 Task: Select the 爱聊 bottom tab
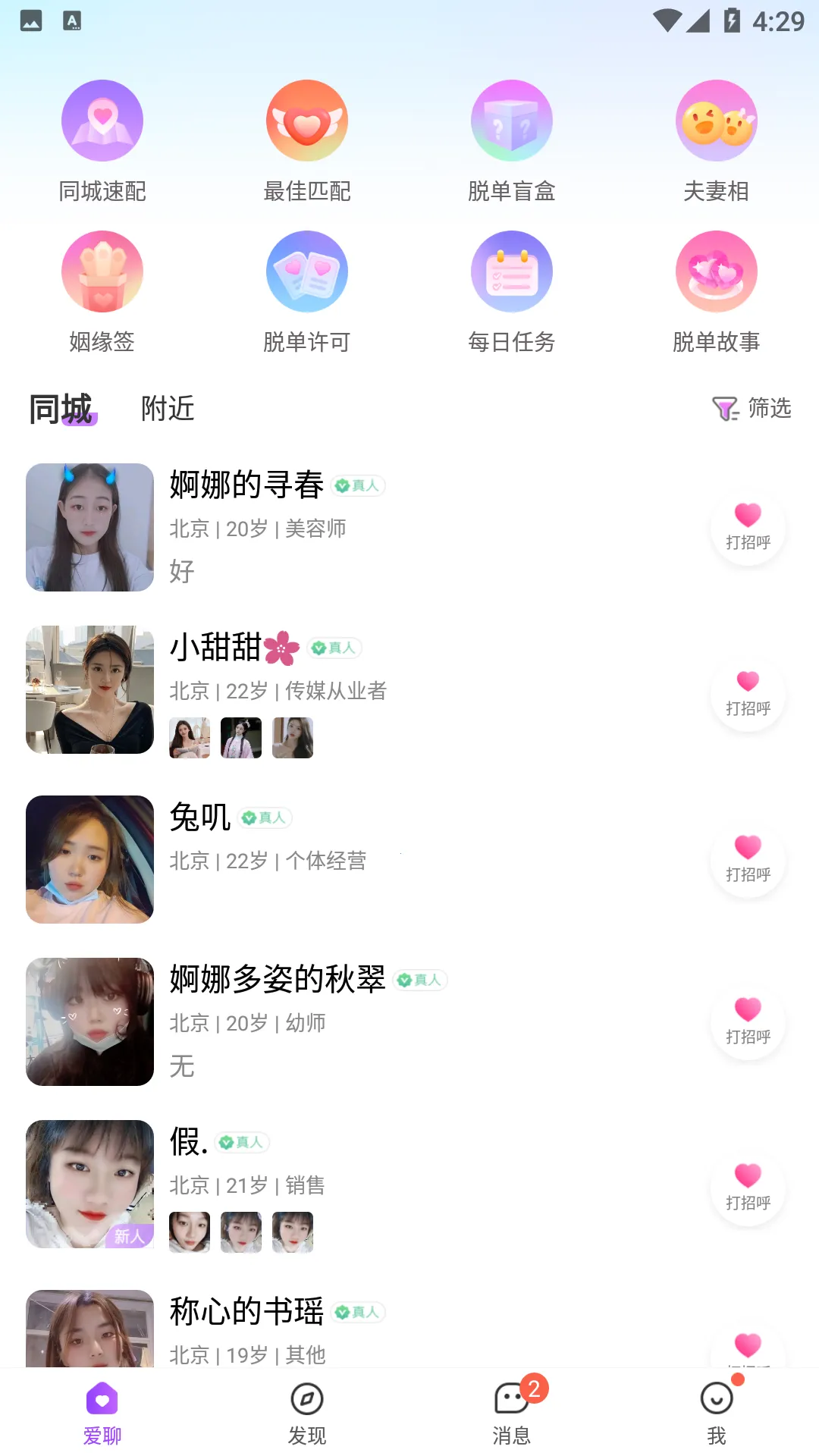102,1412
